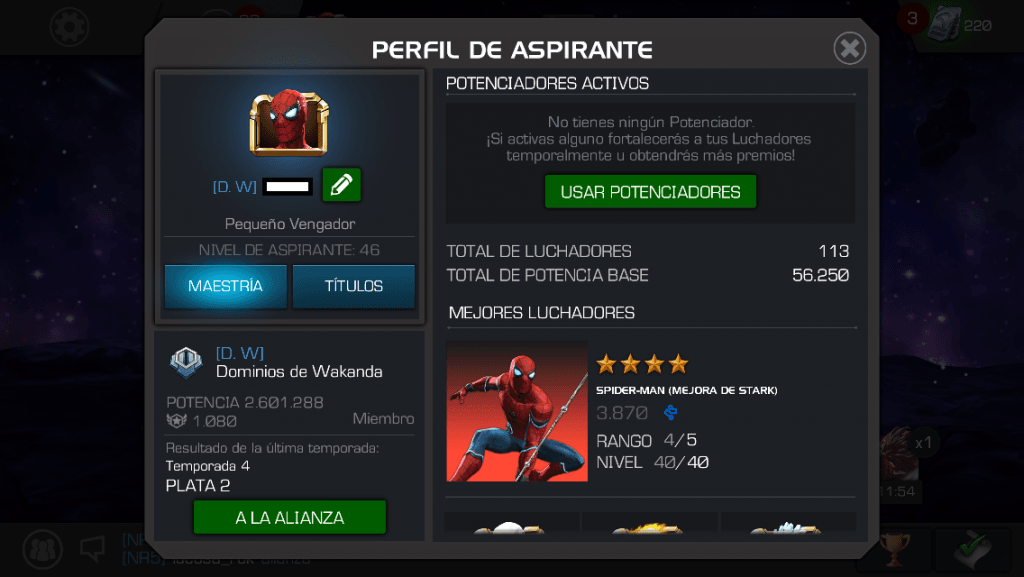Viewport: 1024px width, 577px height.
Task: Tap Usar Potenciadores button
Action: [x=650, y=192]
